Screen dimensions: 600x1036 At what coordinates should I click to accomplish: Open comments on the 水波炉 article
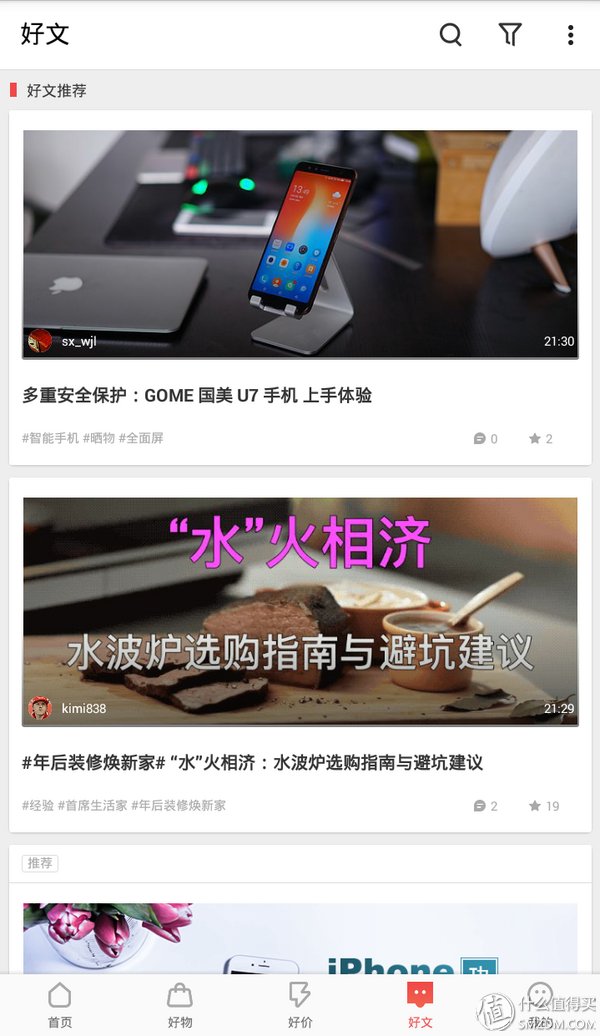coord(485,805)
